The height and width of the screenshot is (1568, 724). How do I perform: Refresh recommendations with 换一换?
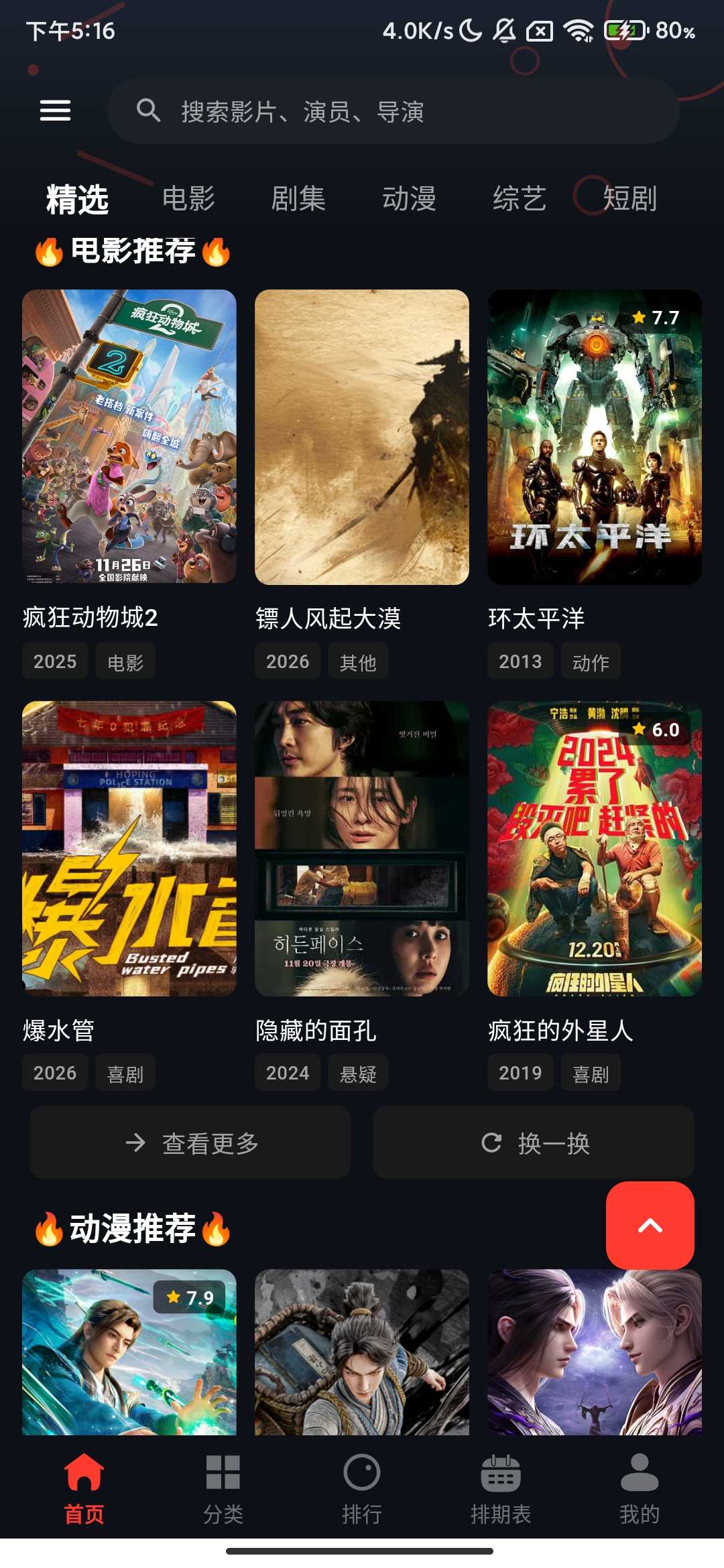534,1142
